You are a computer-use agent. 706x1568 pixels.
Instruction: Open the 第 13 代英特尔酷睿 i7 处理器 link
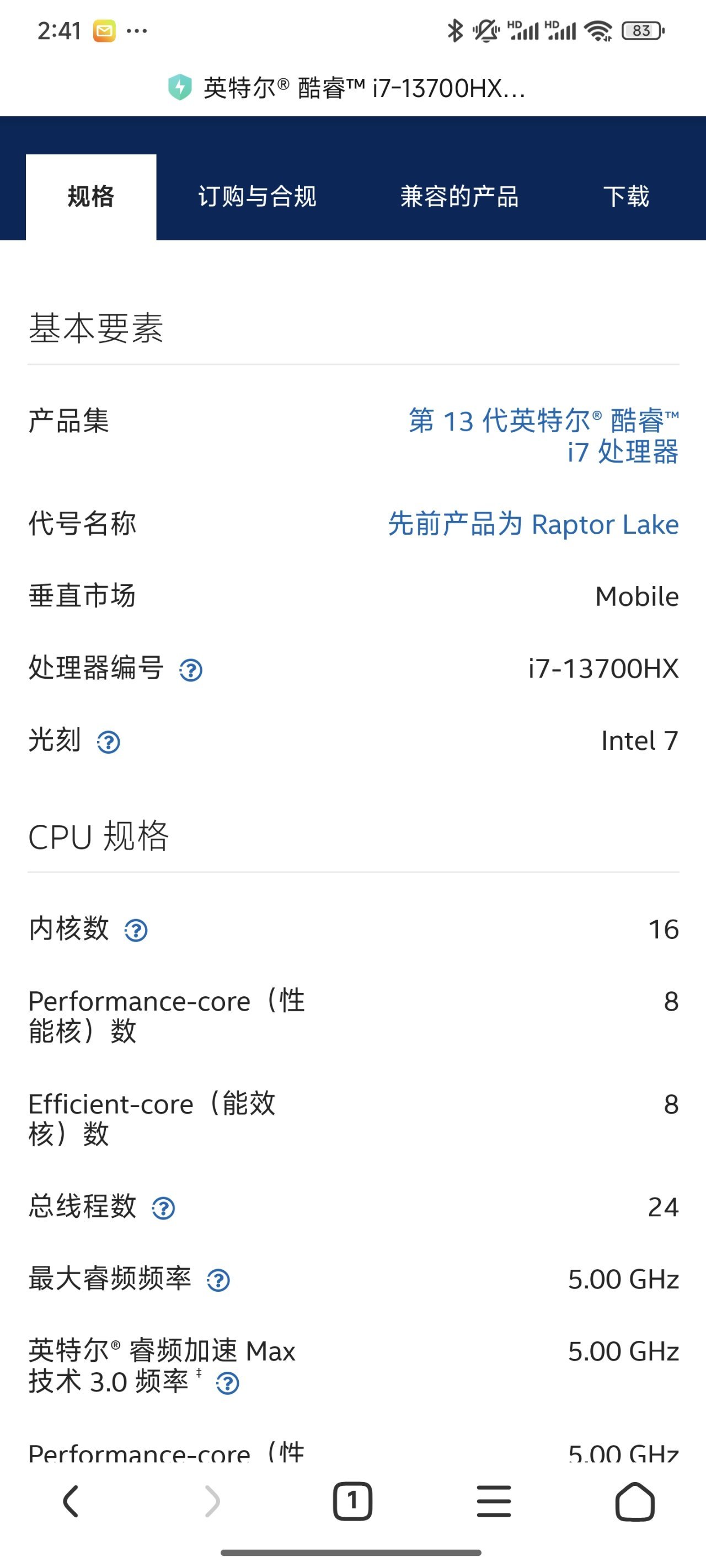click(x=543, y=436)
